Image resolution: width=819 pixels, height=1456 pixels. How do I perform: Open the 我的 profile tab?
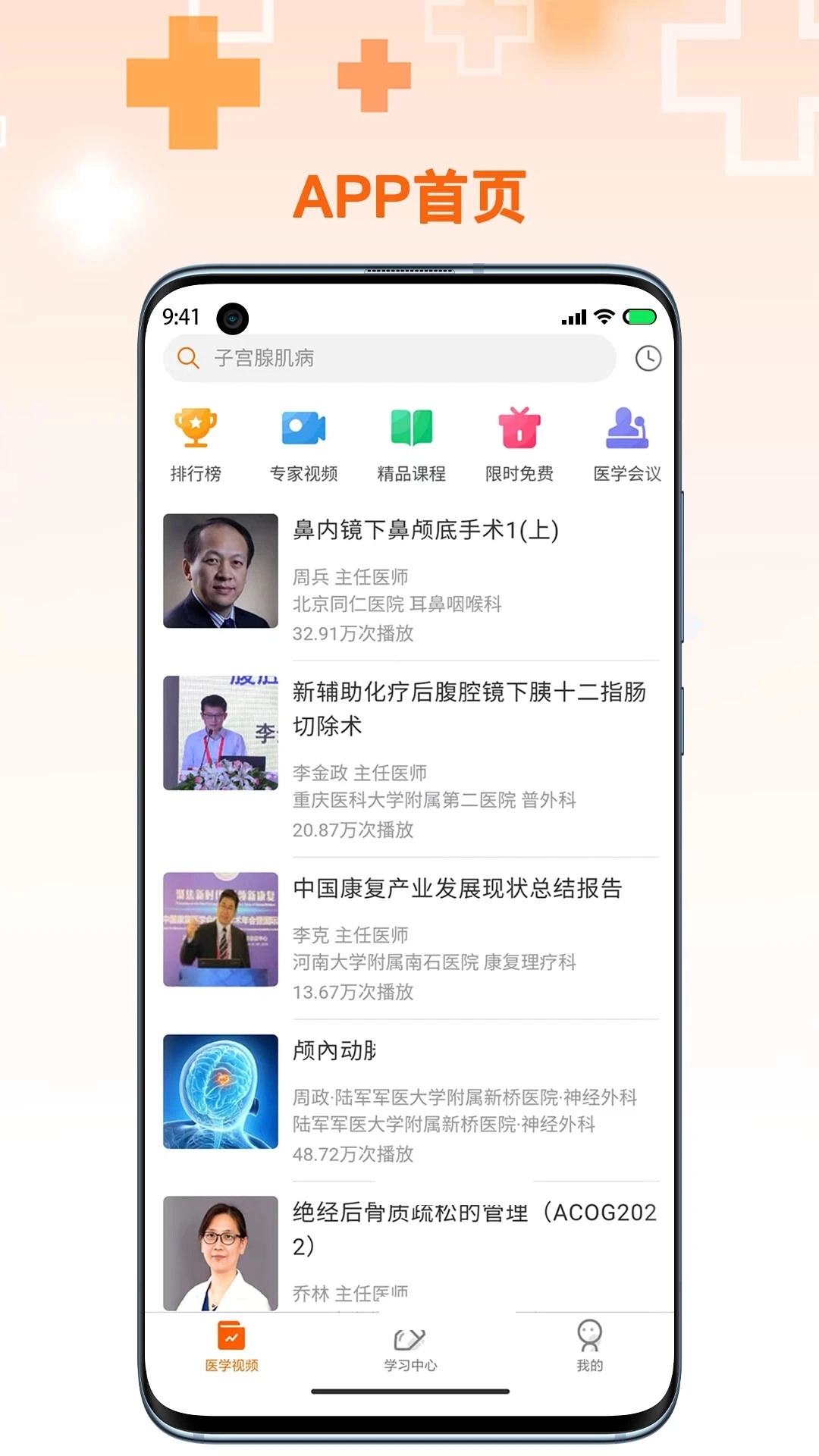pos(589,1350)
